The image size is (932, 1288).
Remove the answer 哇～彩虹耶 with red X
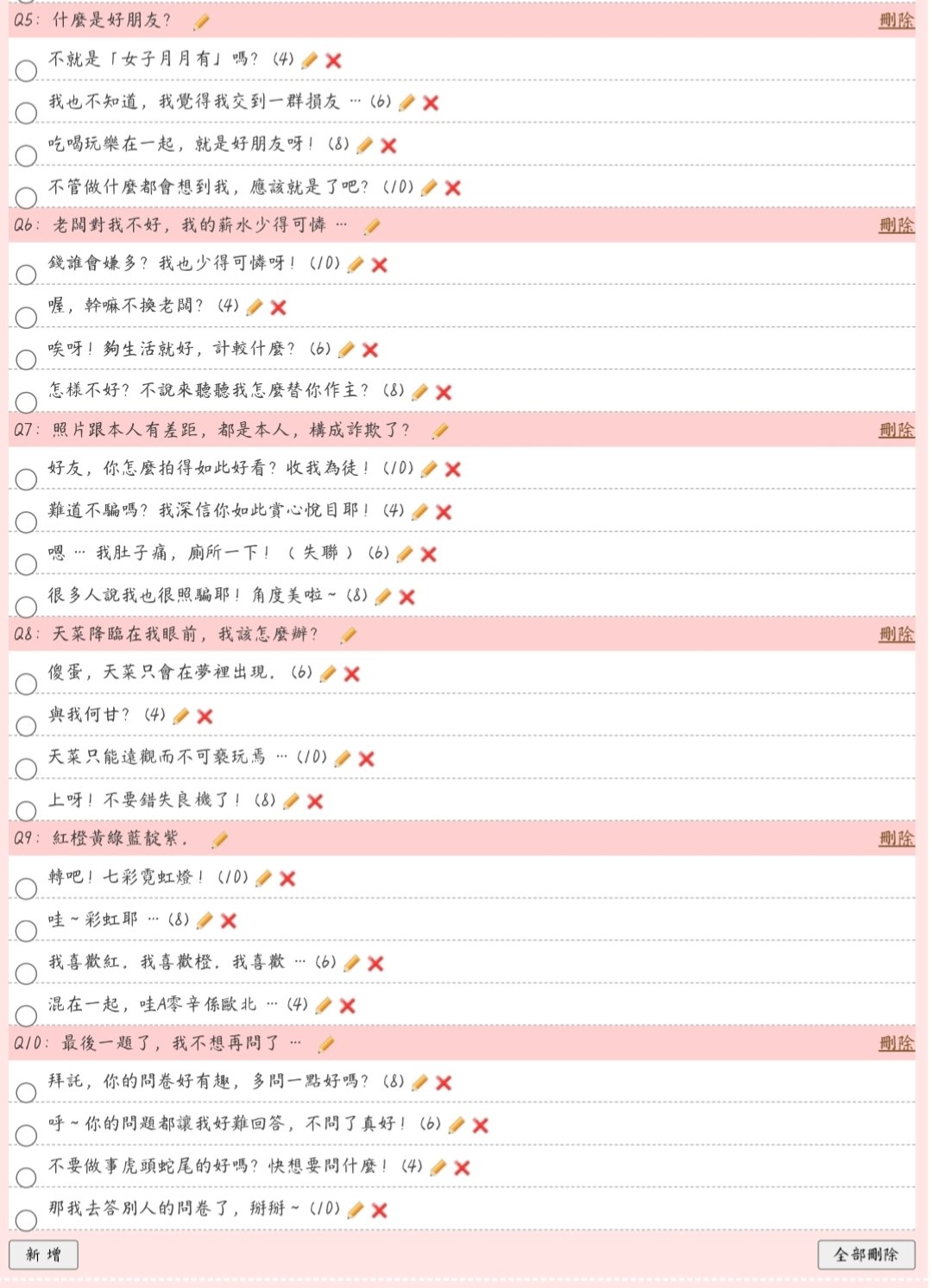tap(229, 921)
